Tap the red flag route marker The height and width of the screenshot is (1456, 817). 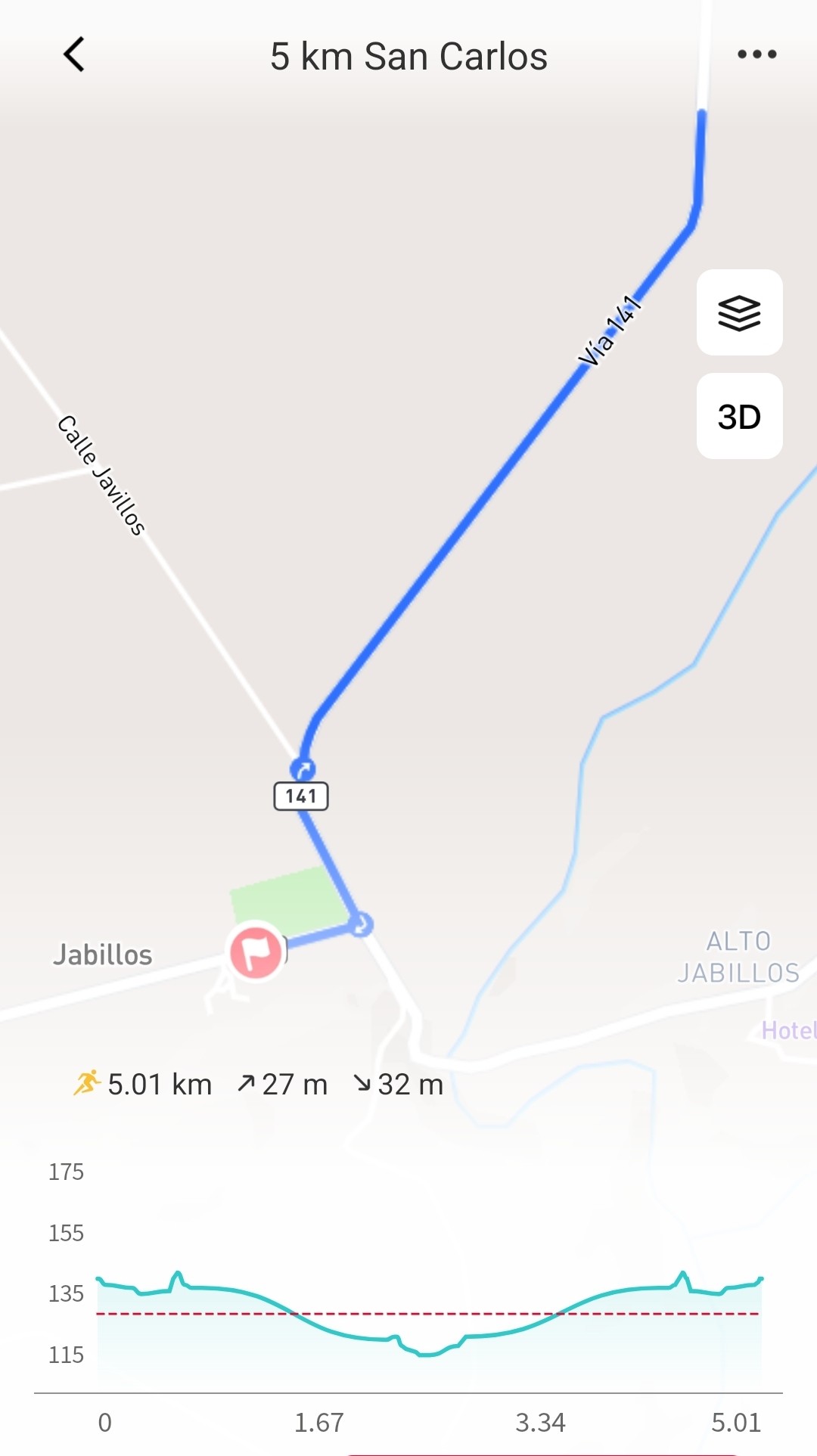tap(256, 951)
